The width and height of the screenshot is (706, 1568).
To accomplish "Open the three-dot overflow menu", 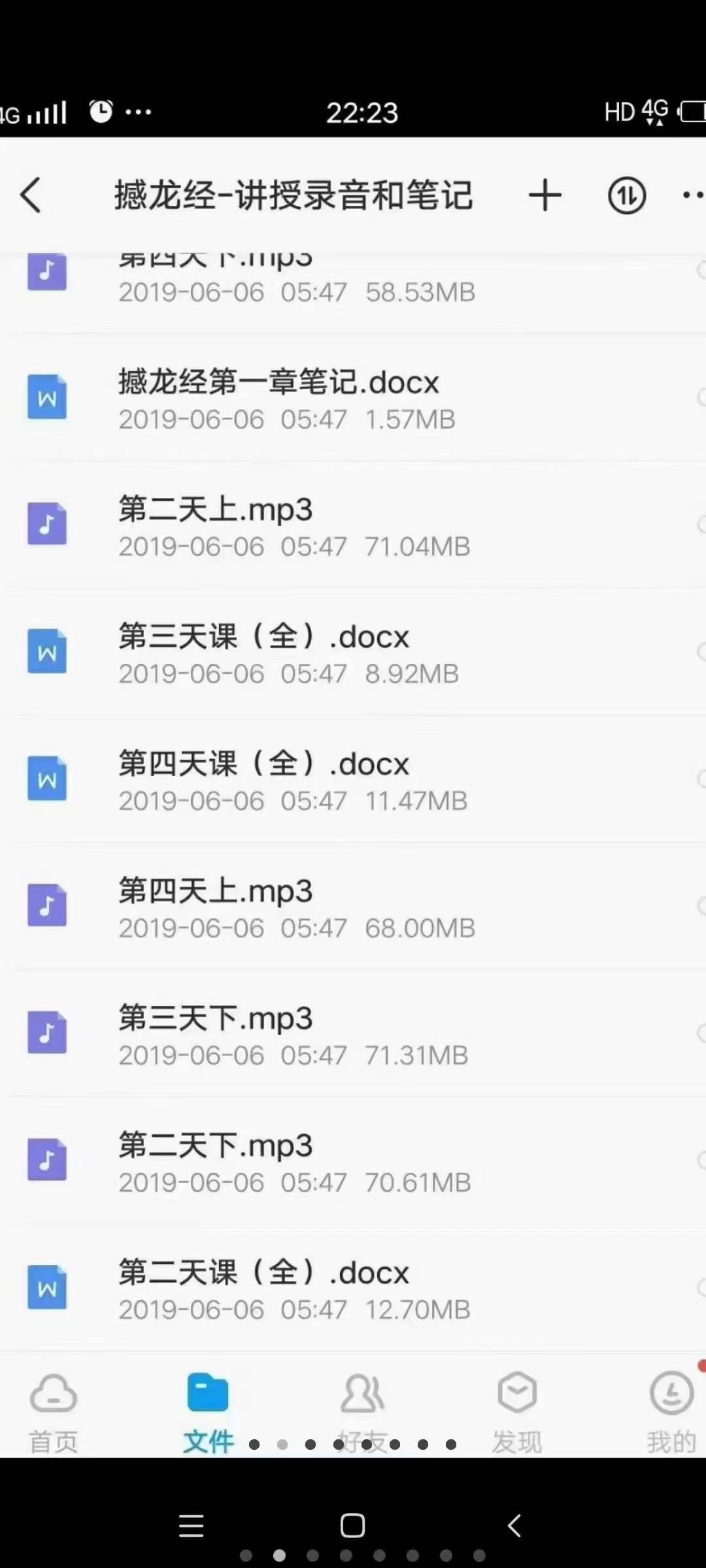I will (693, 195).
